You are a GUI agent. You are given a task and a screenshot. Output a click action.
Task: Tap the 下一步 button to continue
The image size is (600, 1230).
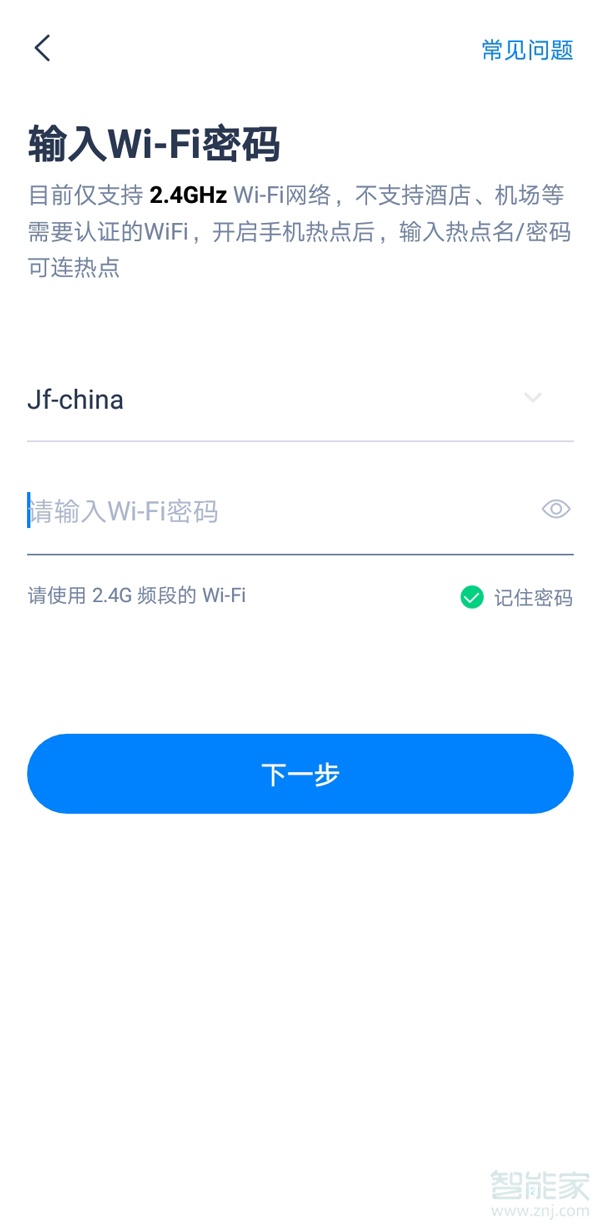tap(300, 774)
